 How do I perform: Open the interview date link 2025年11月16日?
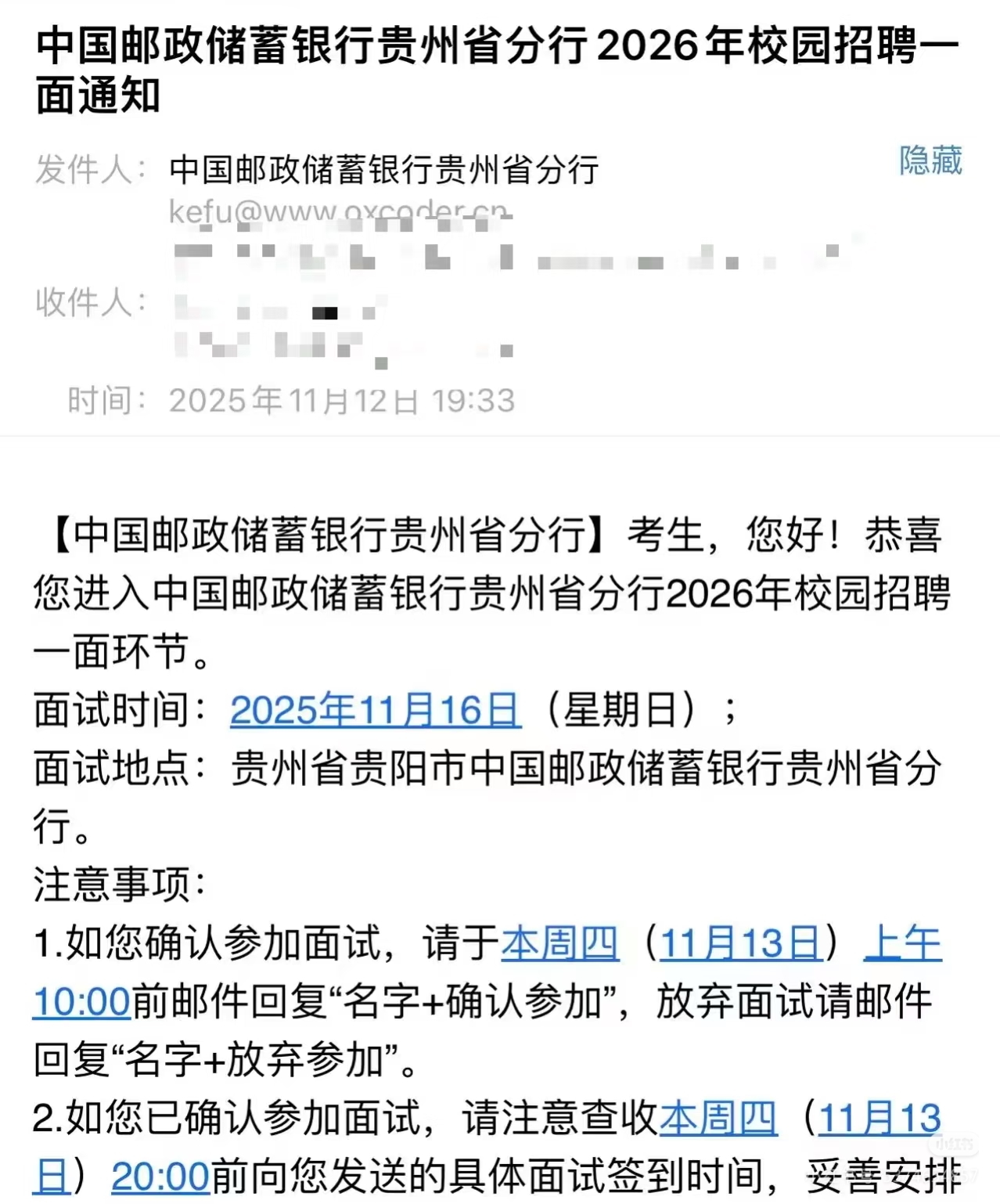click(x=376, y=711)
